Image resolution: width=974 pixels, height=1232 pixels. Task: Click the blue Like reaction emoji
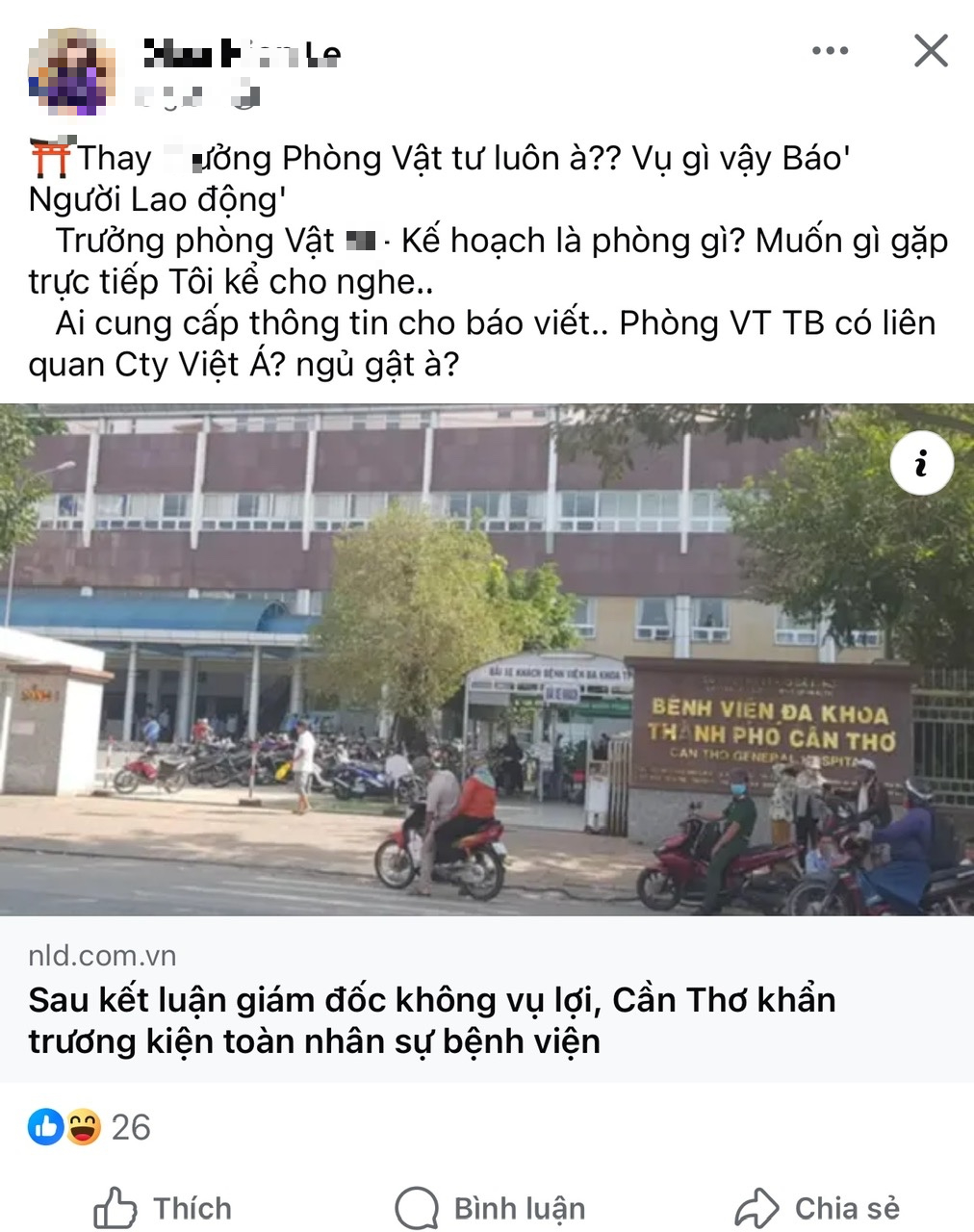click(x=43, y=1122)
